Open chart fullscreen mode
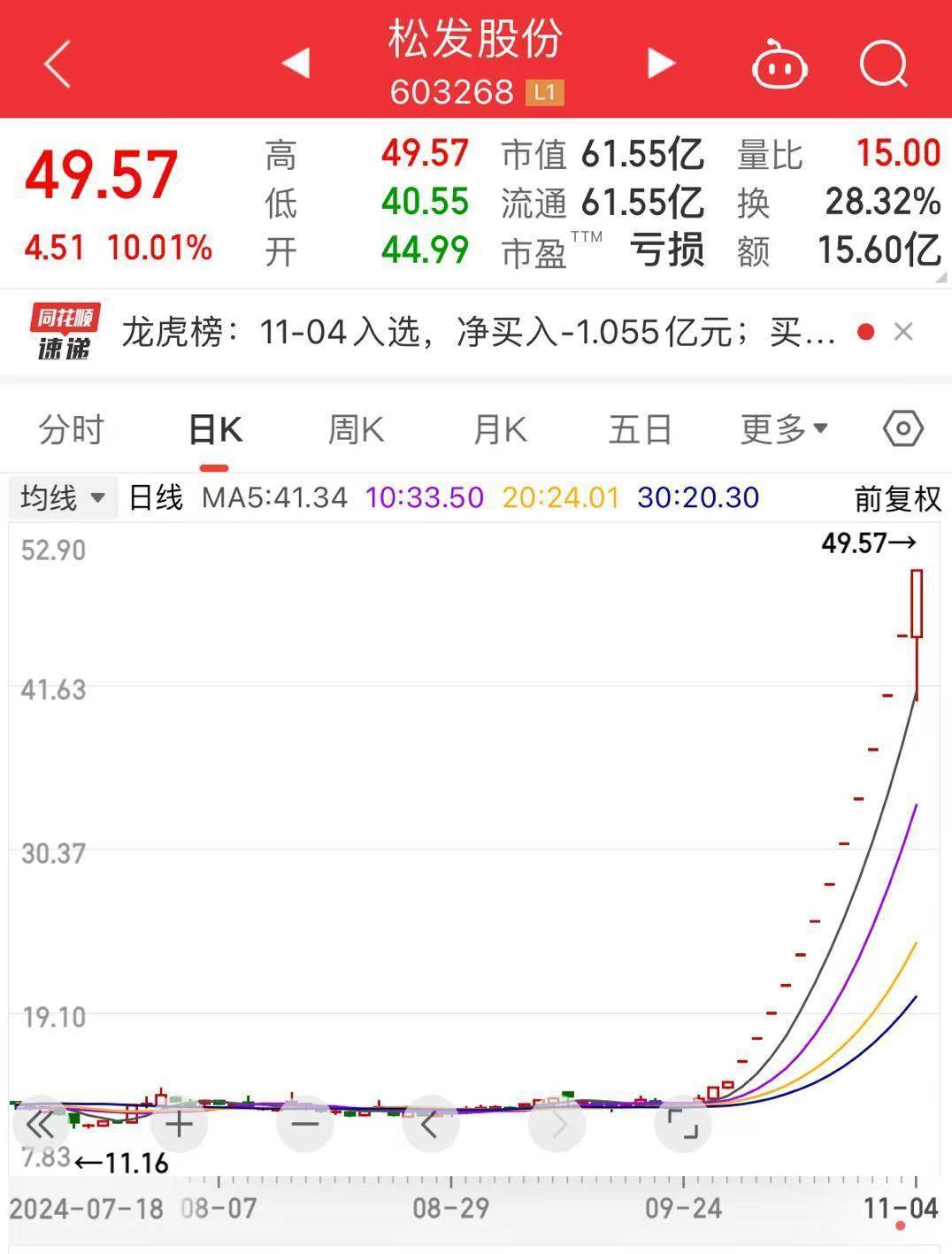The image size is (952, 1254). coord(681,1122)
